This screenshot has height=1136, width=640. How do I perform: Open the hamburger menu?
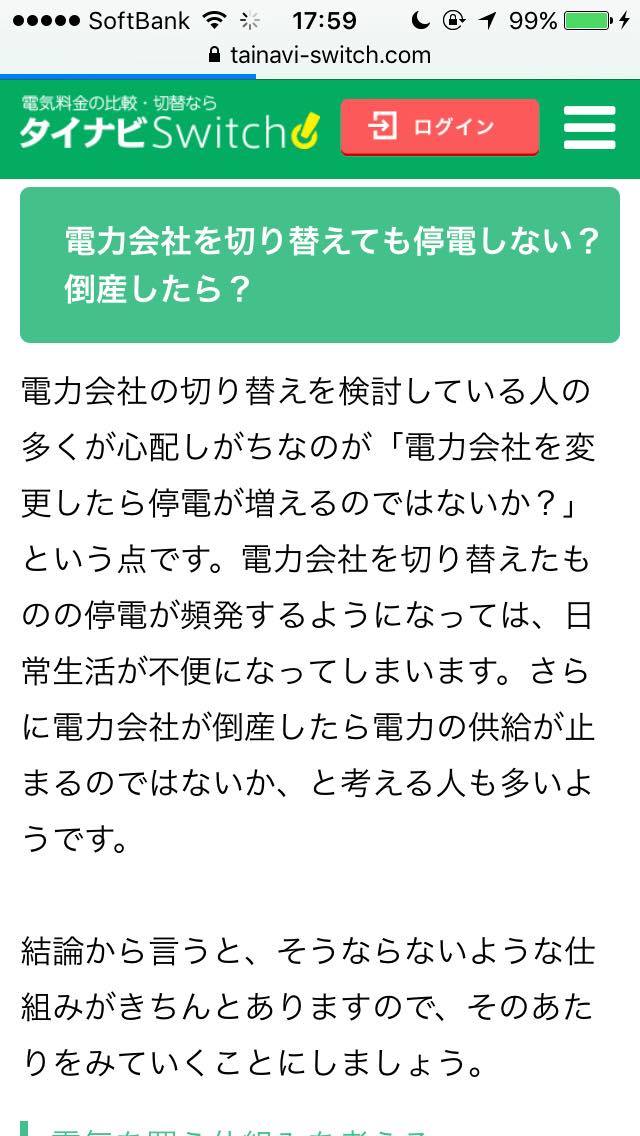coord(589,128)
